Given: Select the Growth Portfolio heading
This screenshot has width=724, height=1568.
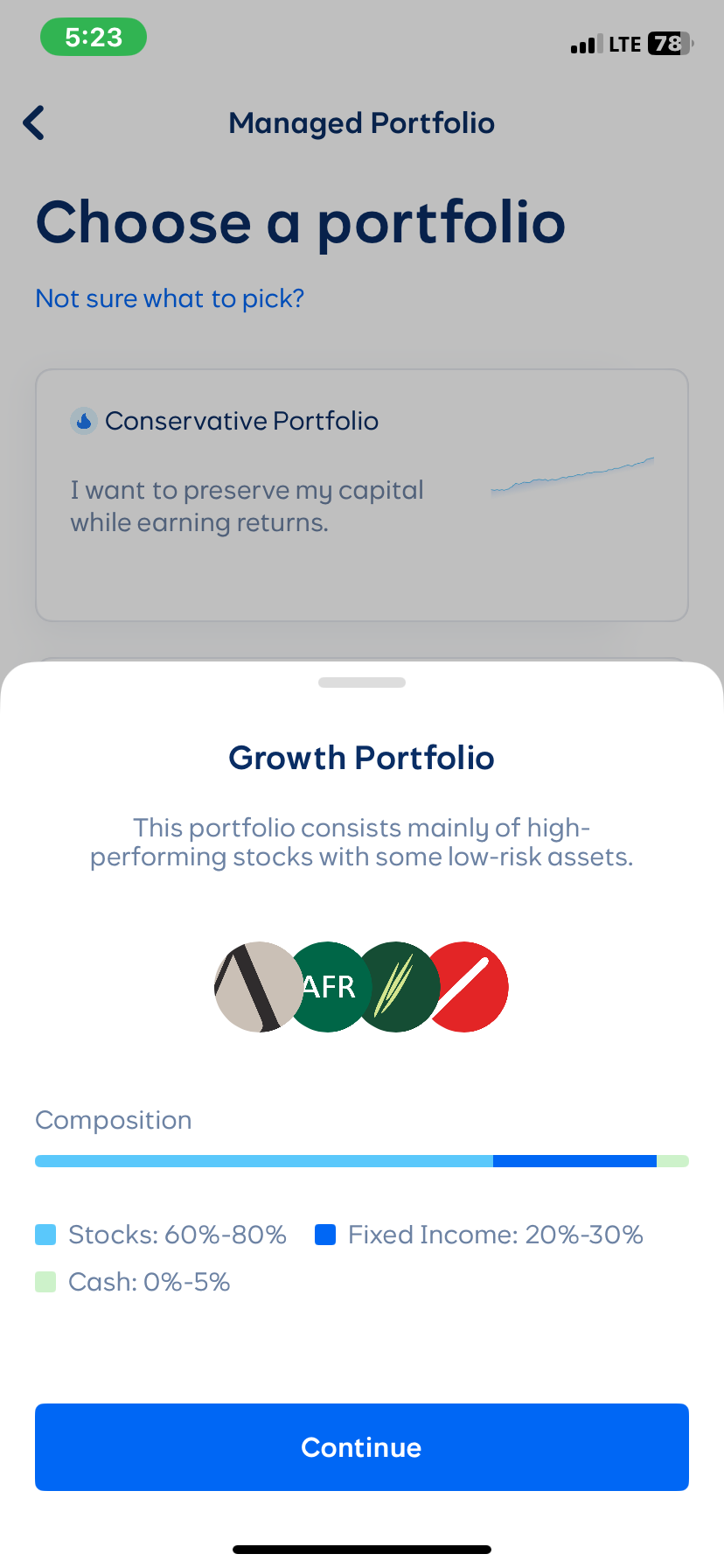Looking at the screenshot, I should tap(362, 758).
